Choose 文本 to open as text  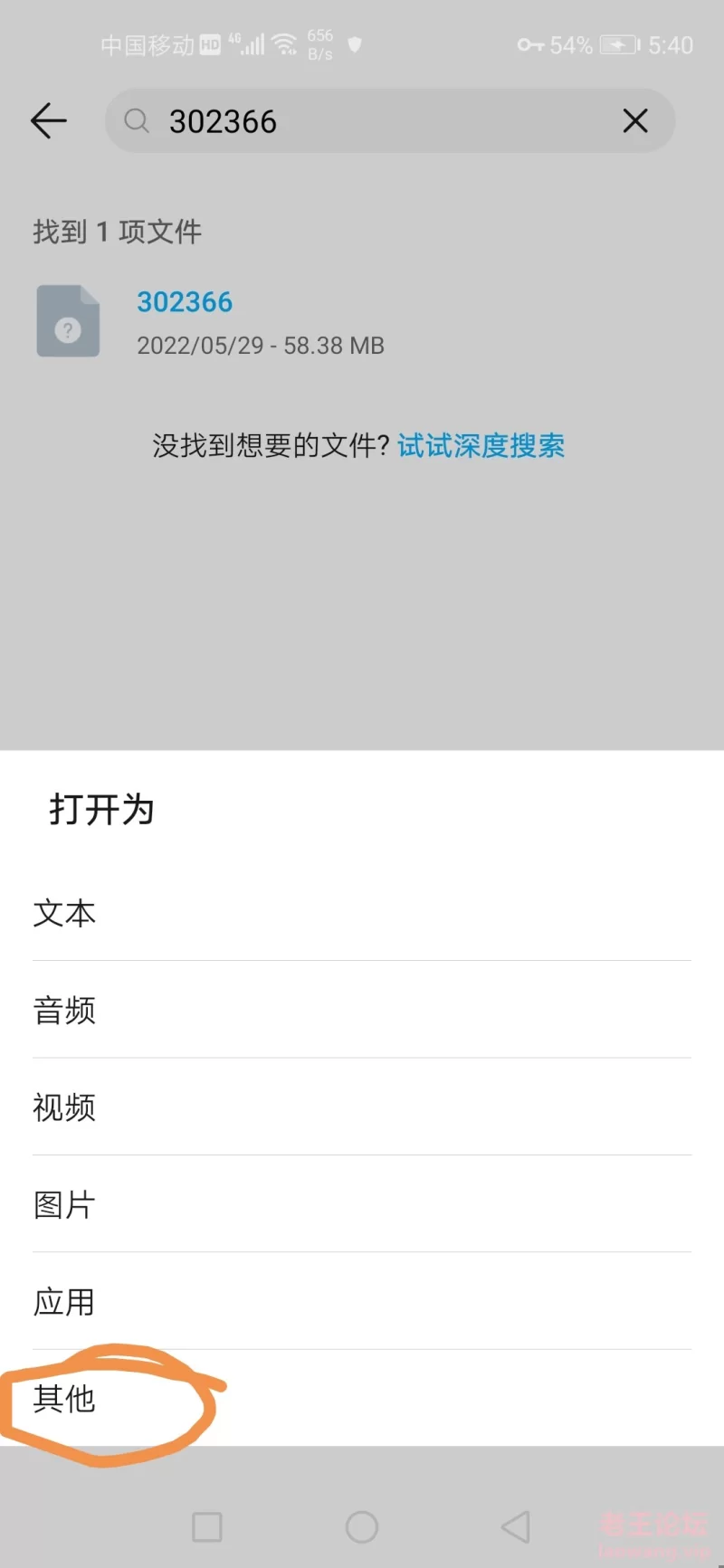pyautogui.click(x=362, y=913)
